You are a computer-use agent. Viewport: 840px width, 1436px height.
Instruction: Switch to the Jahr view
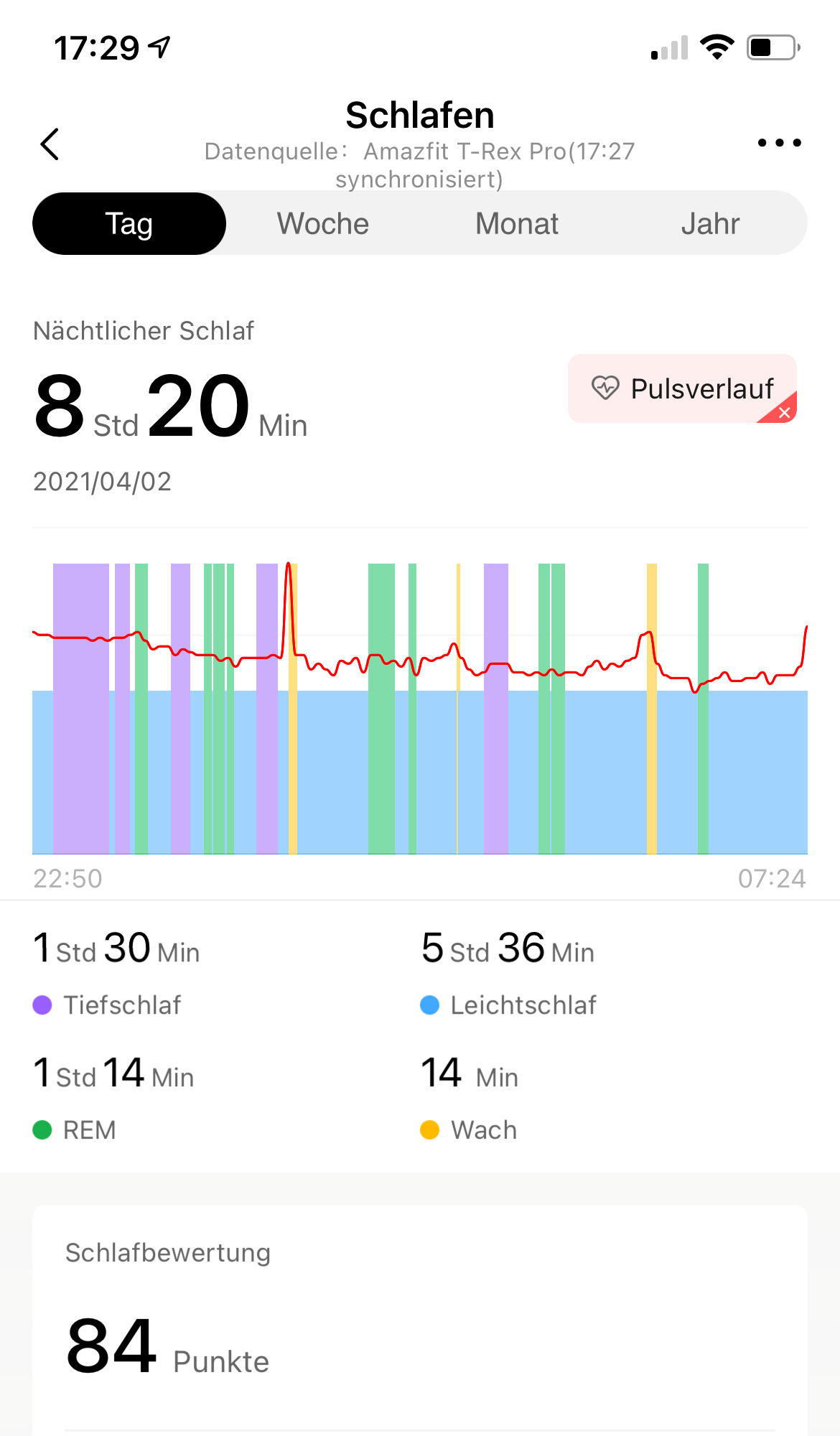tap(710, 223)
